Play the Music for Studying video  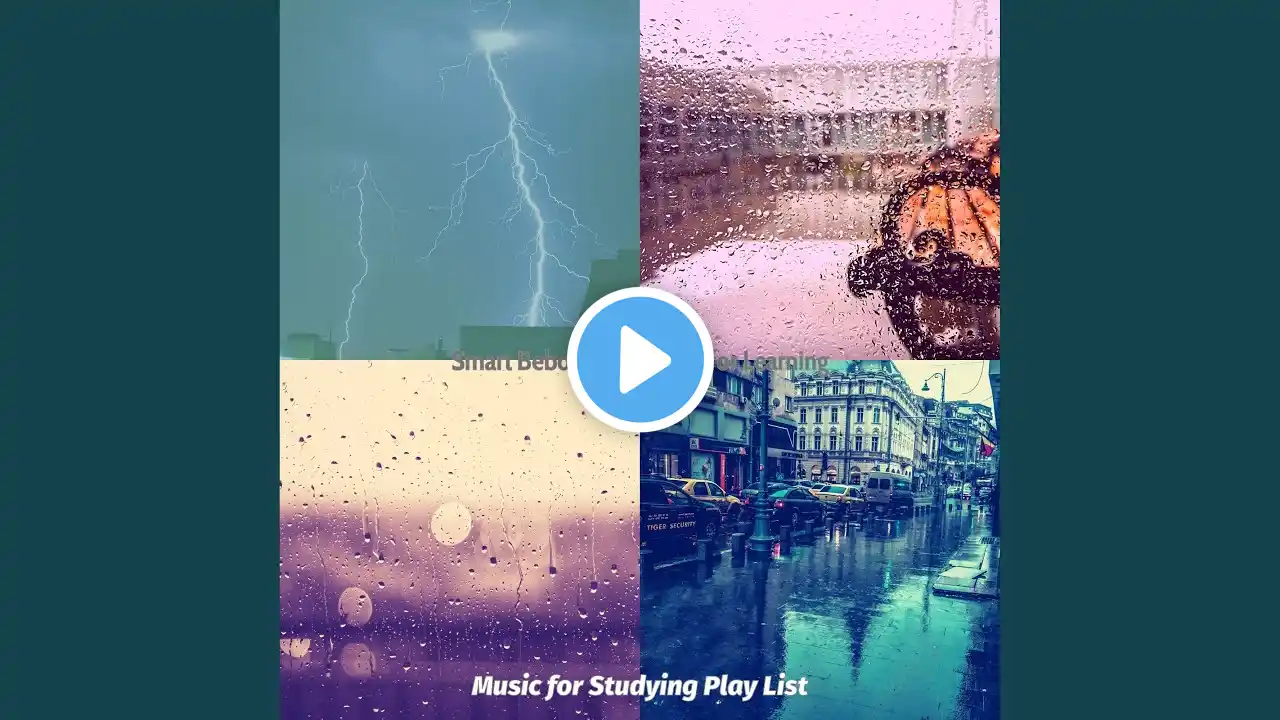tap(640, 360)
